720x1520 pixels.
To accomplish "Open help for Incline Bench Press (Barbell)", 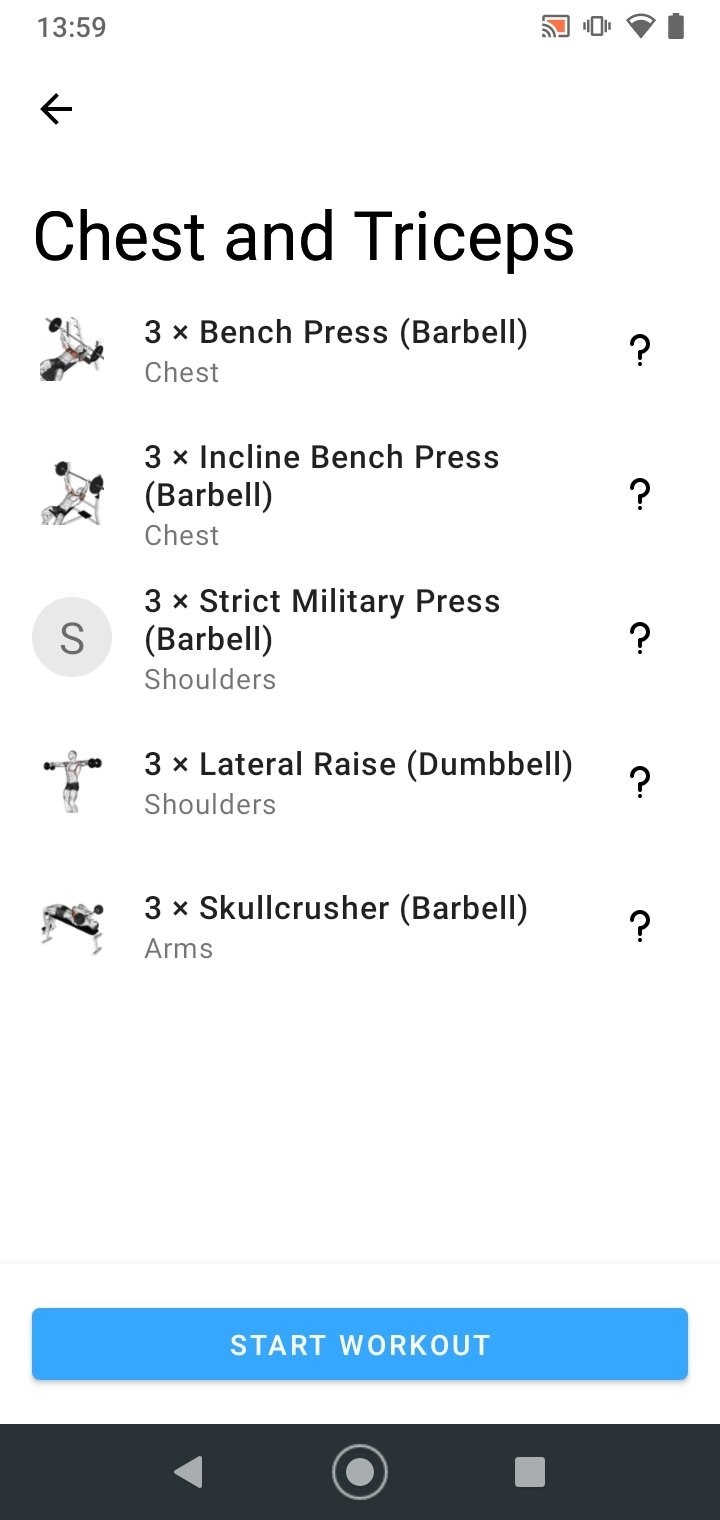I will [x=640, y=495].
